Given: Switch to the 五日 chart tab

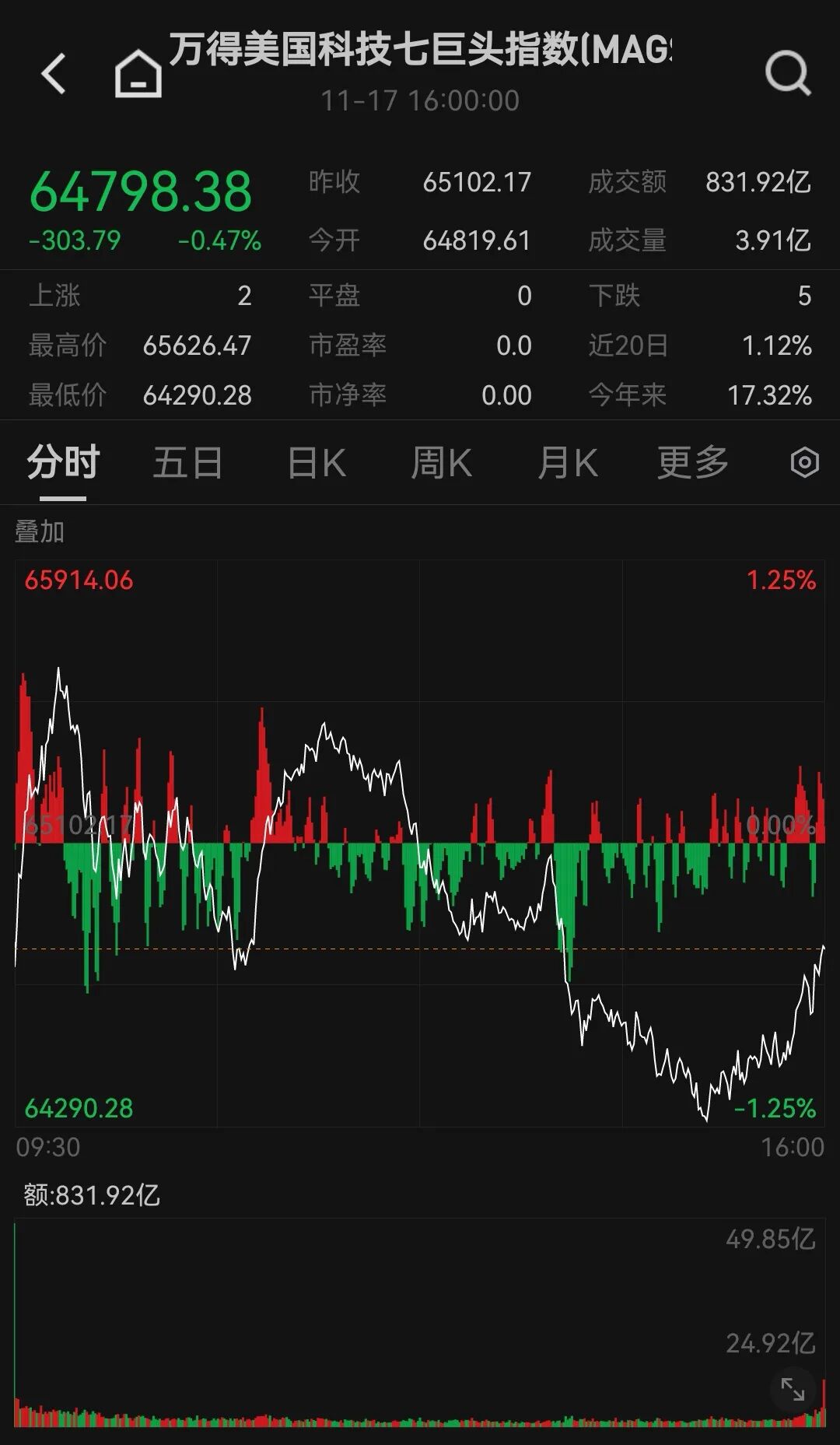Looking at the screenshot, I should [x=187, y=463].
